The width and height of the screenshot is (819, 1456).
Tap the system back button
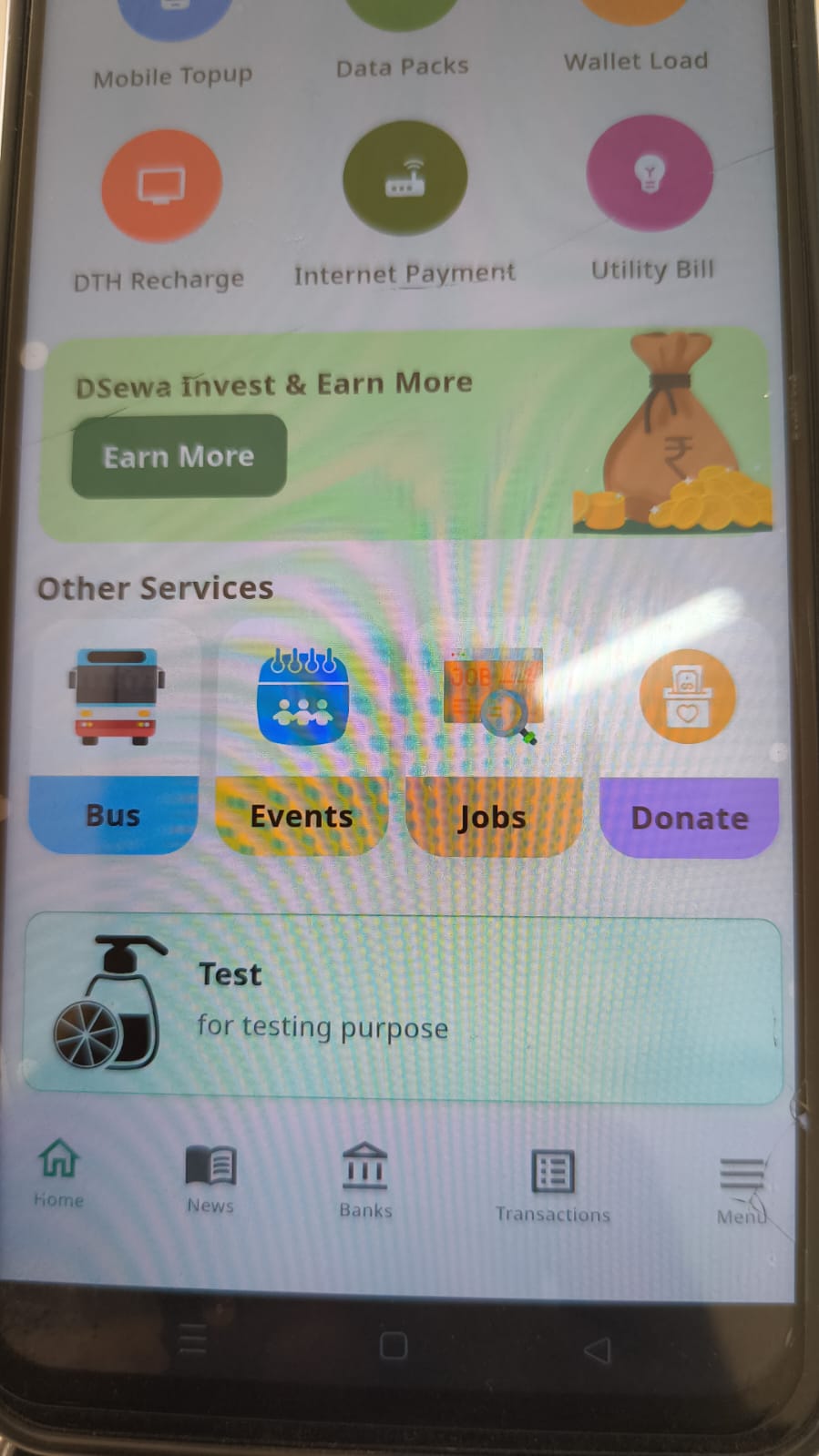[x=597, y=1349]
